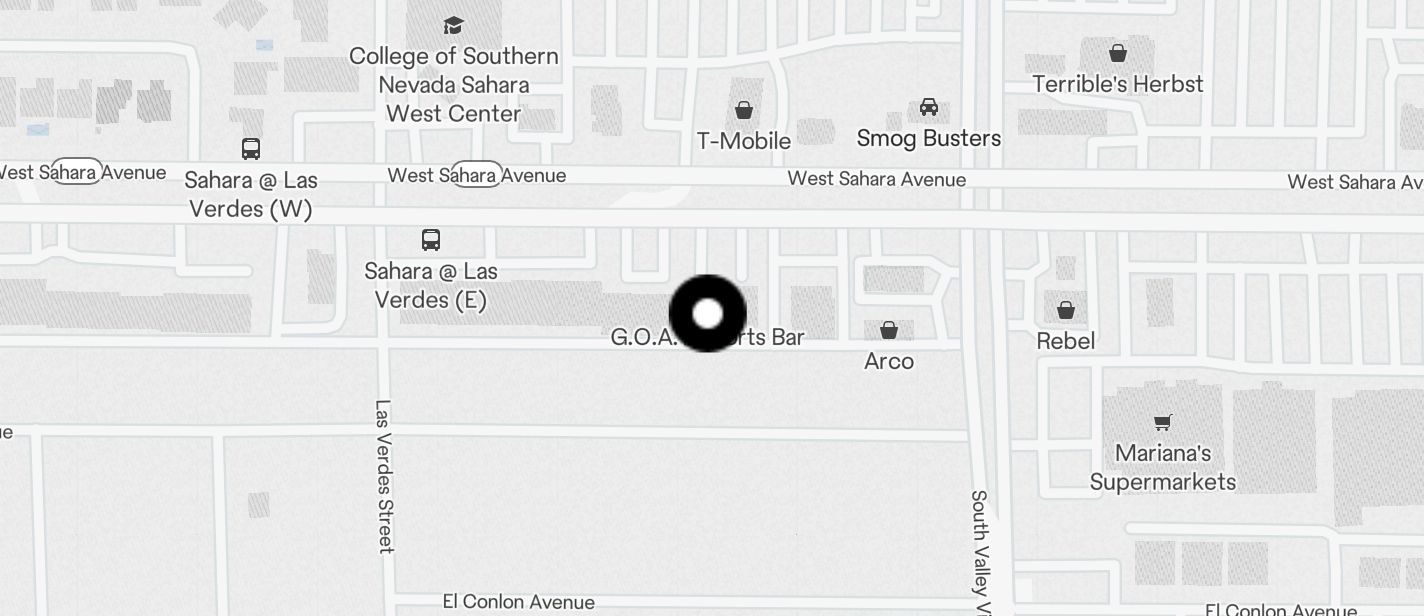
Task: Select the Sahara @ Las Verdes (E) bus stop
Action: pyautogui.click(x=431, y=240)
